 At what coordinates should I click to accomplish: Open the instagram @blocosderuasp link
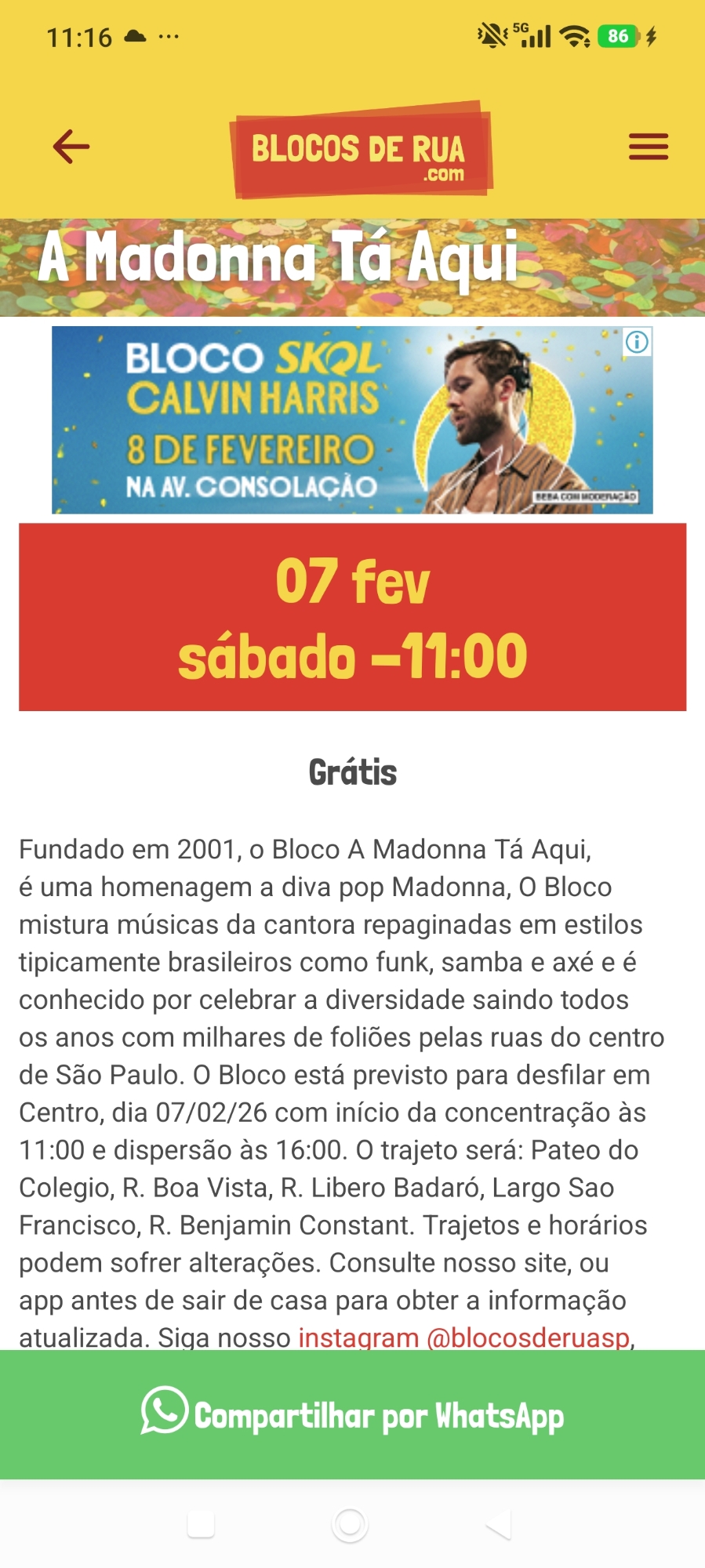click(464, 1338)
